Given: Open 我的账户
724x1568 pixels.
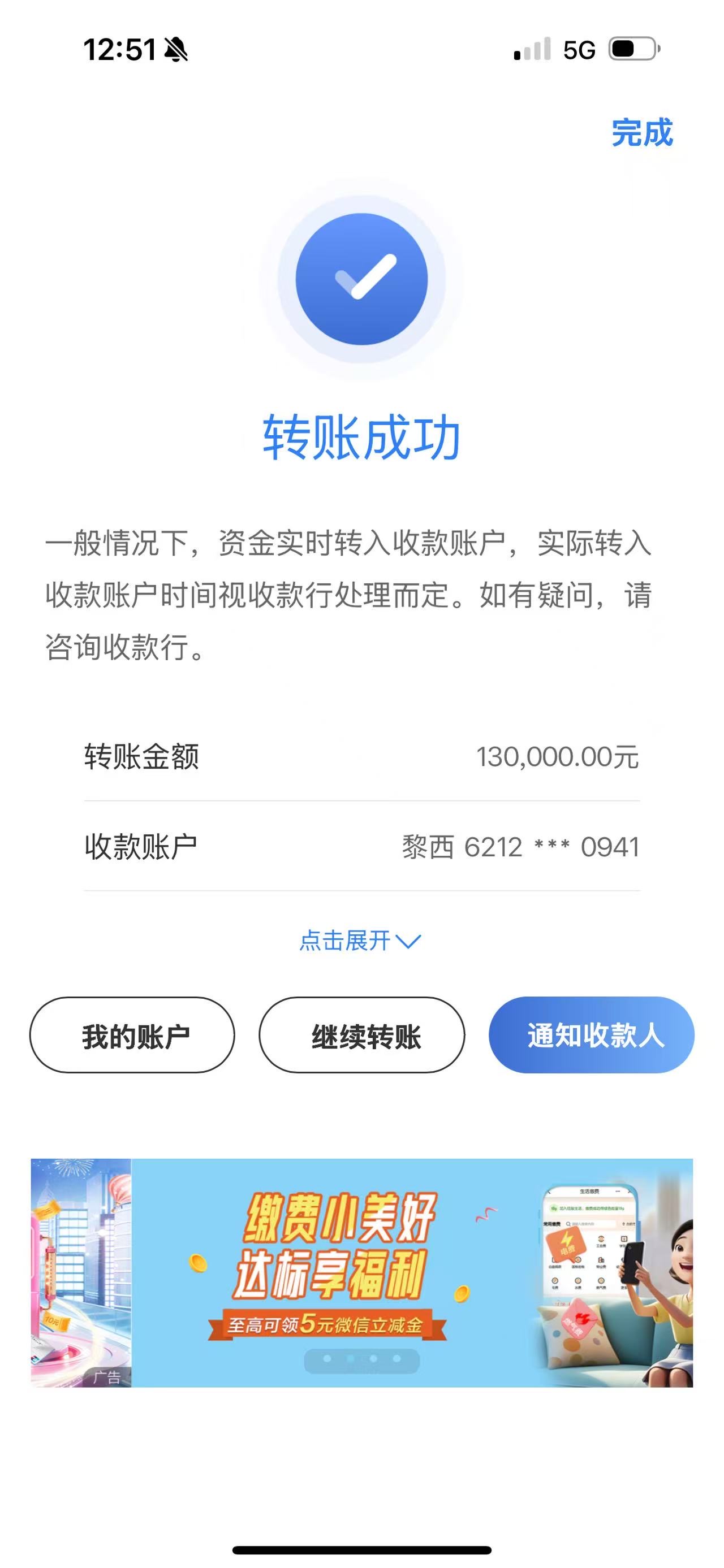Looking at the screenshot, I should click(x=132, y=1036).
